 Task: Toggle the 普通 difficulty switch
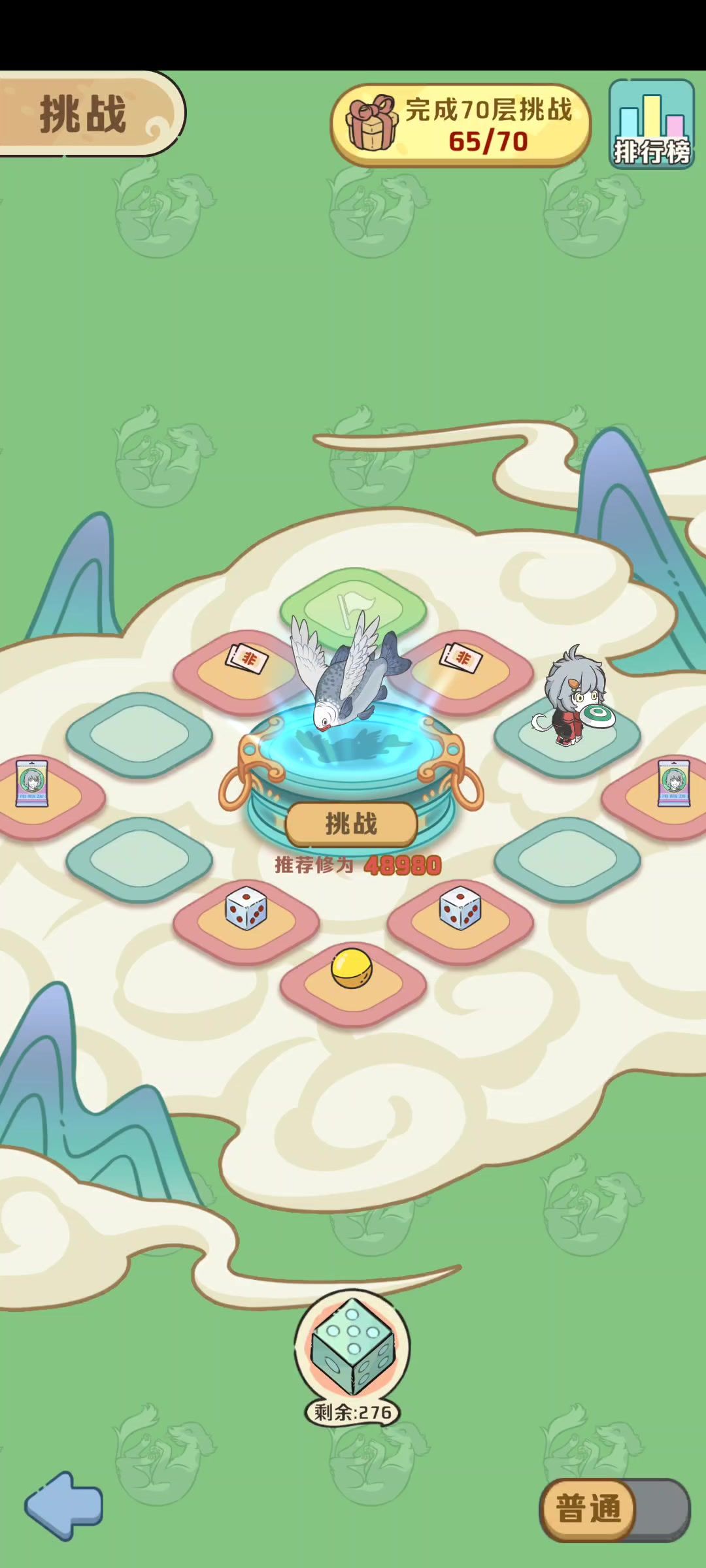(614, 1510)
